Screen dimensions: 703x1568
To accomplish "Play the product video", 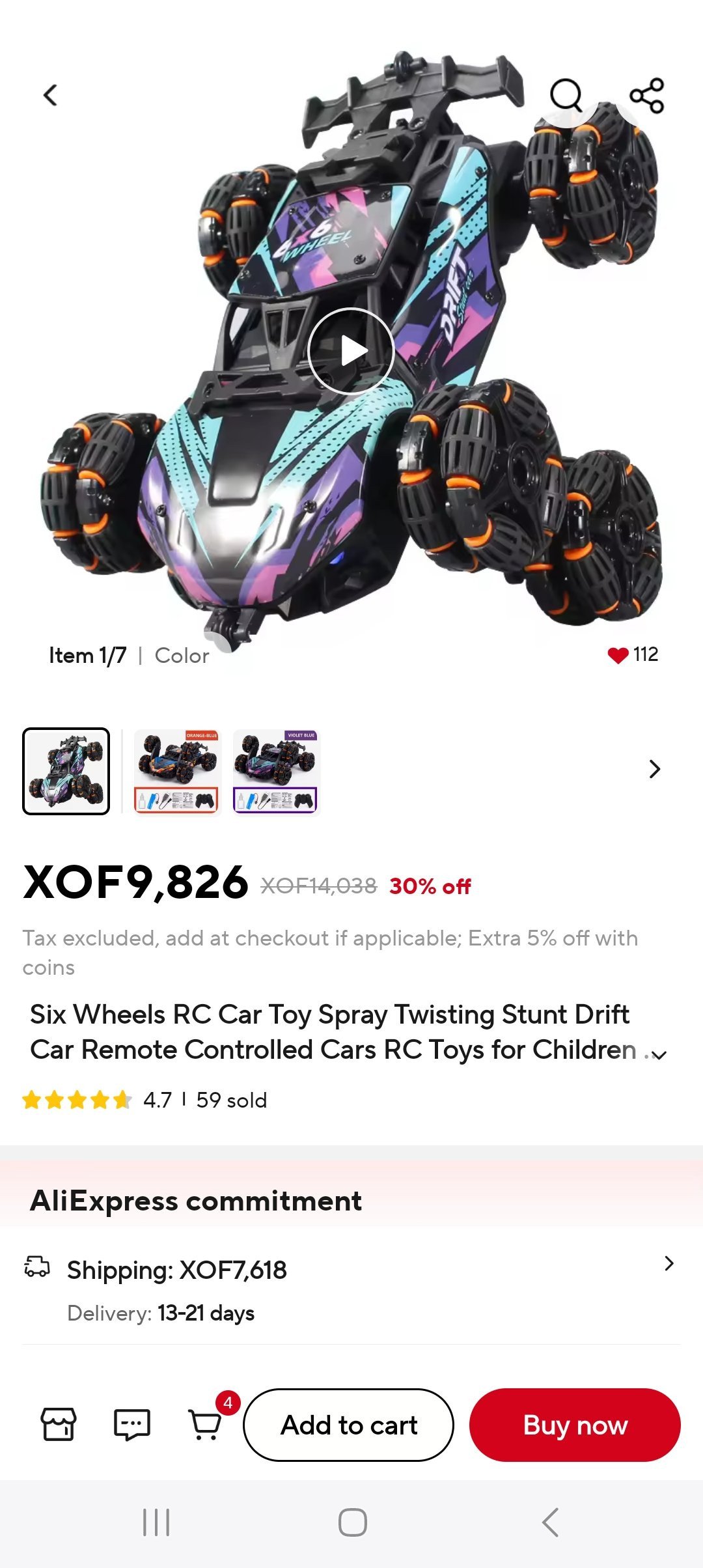I will (351, 351).
